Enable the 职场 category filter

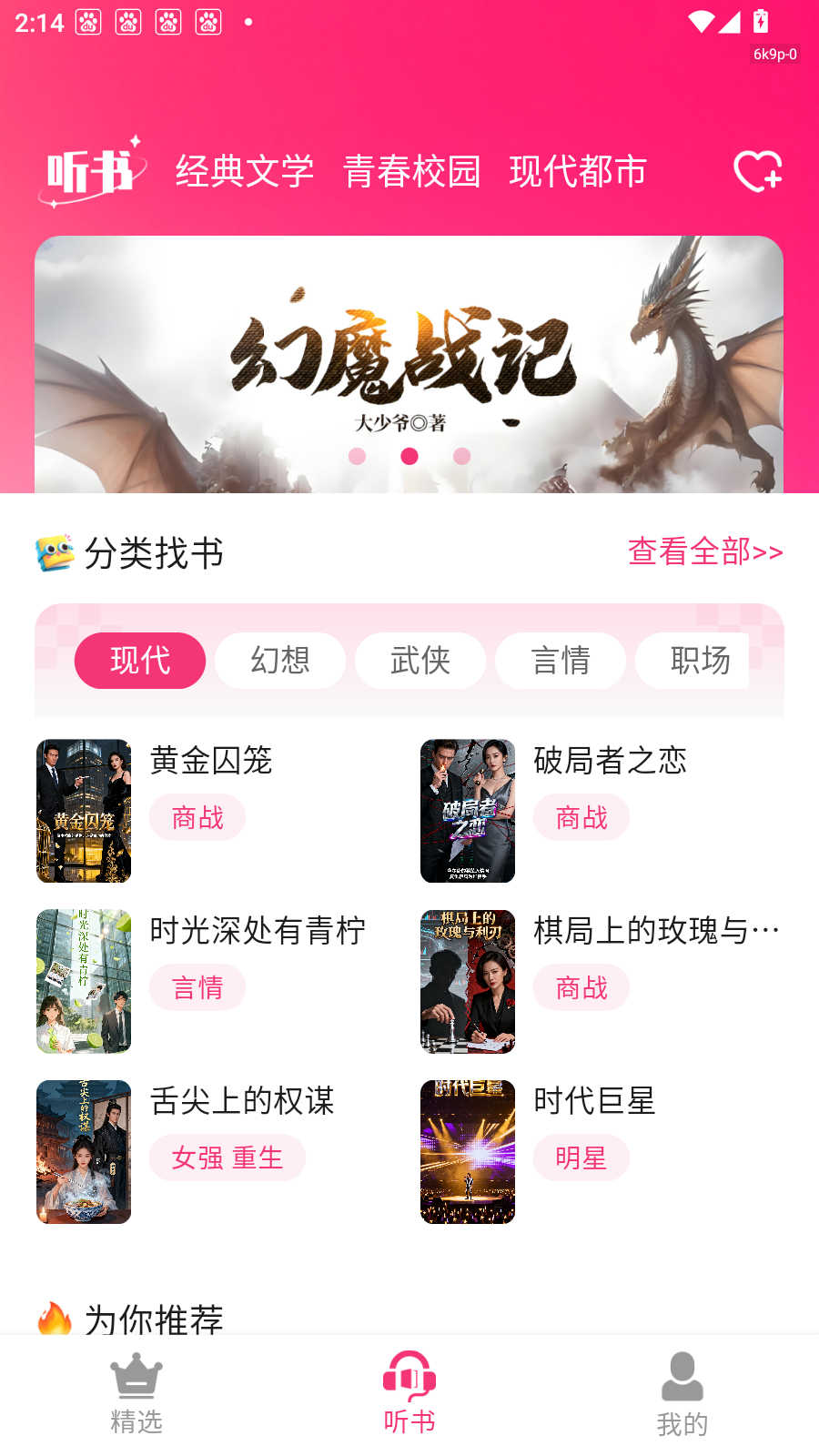click(700, 662)
